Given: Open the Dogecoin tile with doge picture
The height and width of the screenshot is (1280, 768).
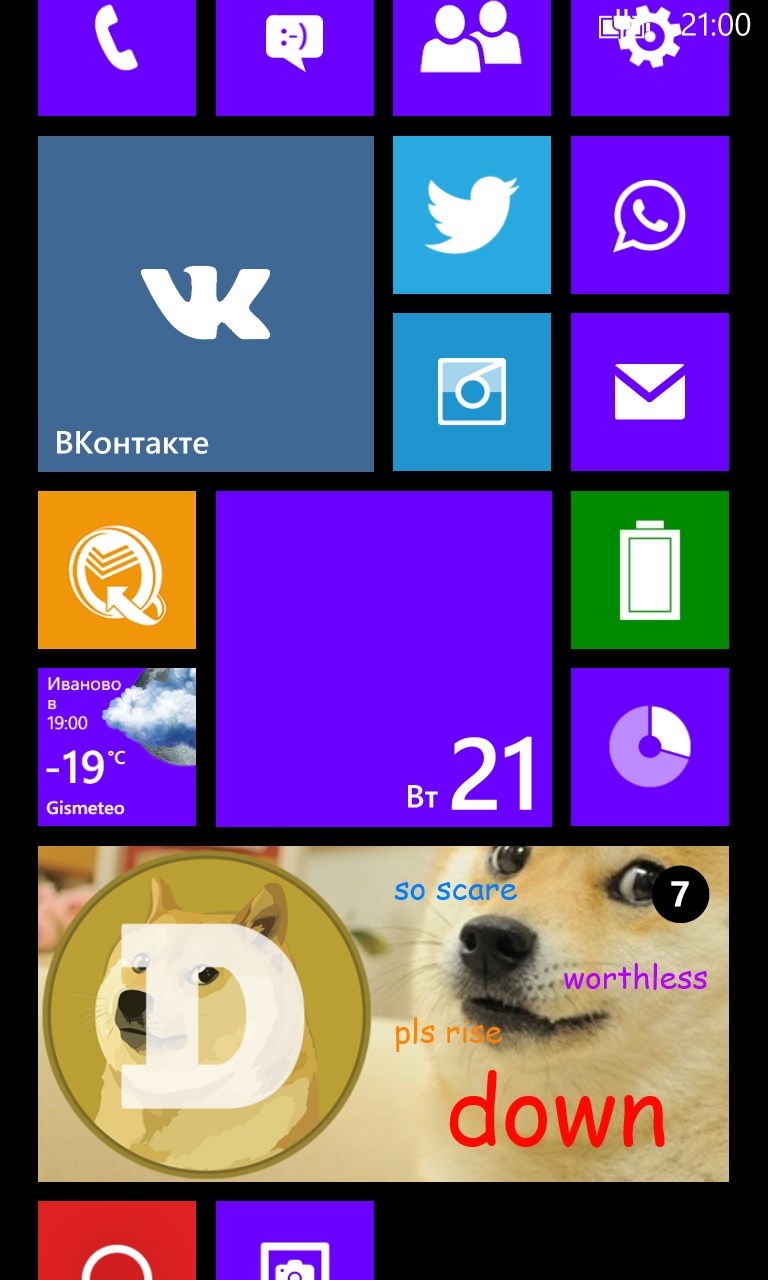Looking at the screenshot, I should click(x=383, y=1013).
